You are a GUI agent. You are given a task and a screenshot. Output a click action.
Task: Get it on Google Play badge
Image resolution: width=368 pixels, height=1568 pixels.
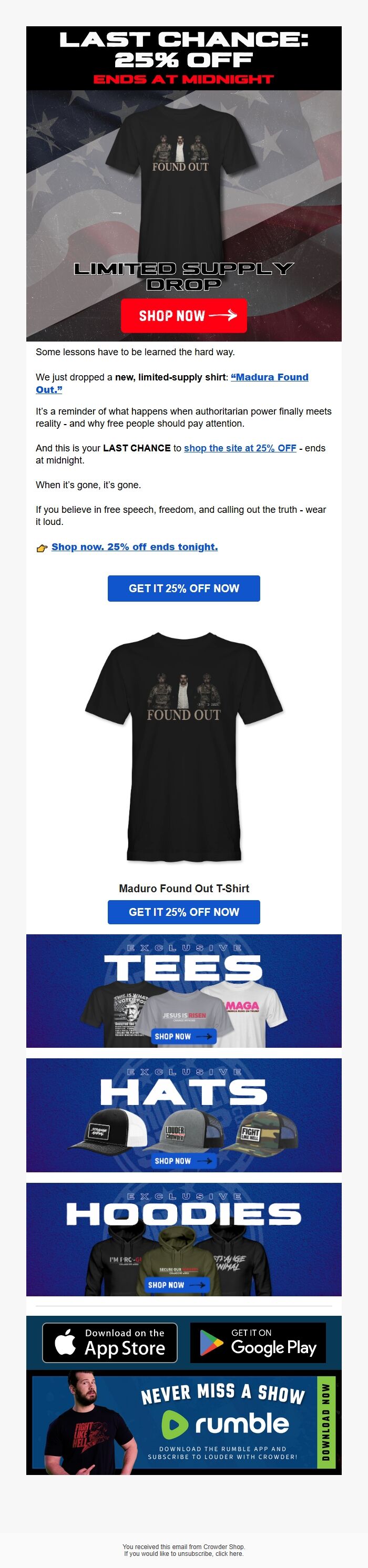click(258, 1343)
